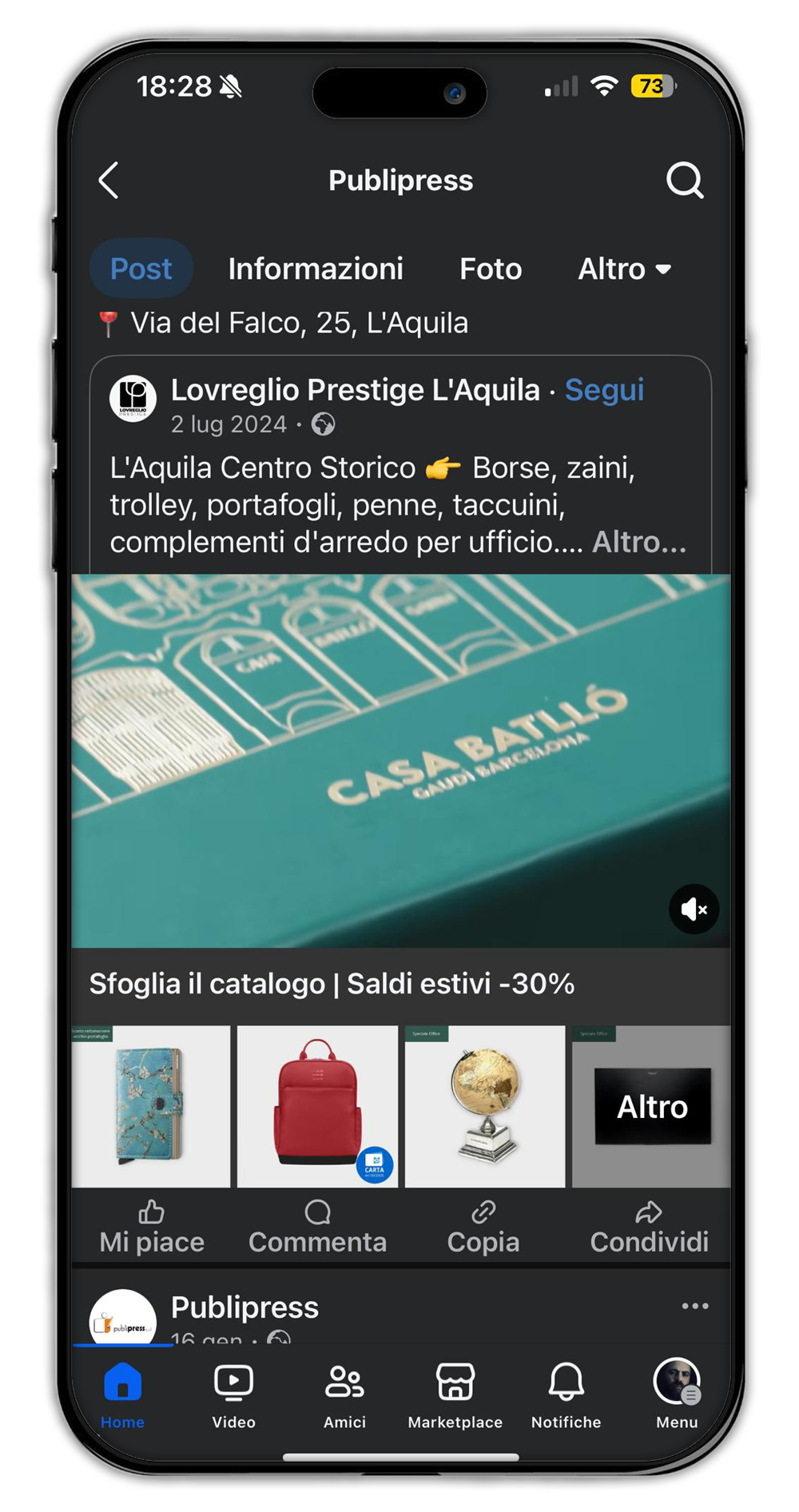Share the post via Condividi
Screen dimensions: 799x1512
(649, 1228)
